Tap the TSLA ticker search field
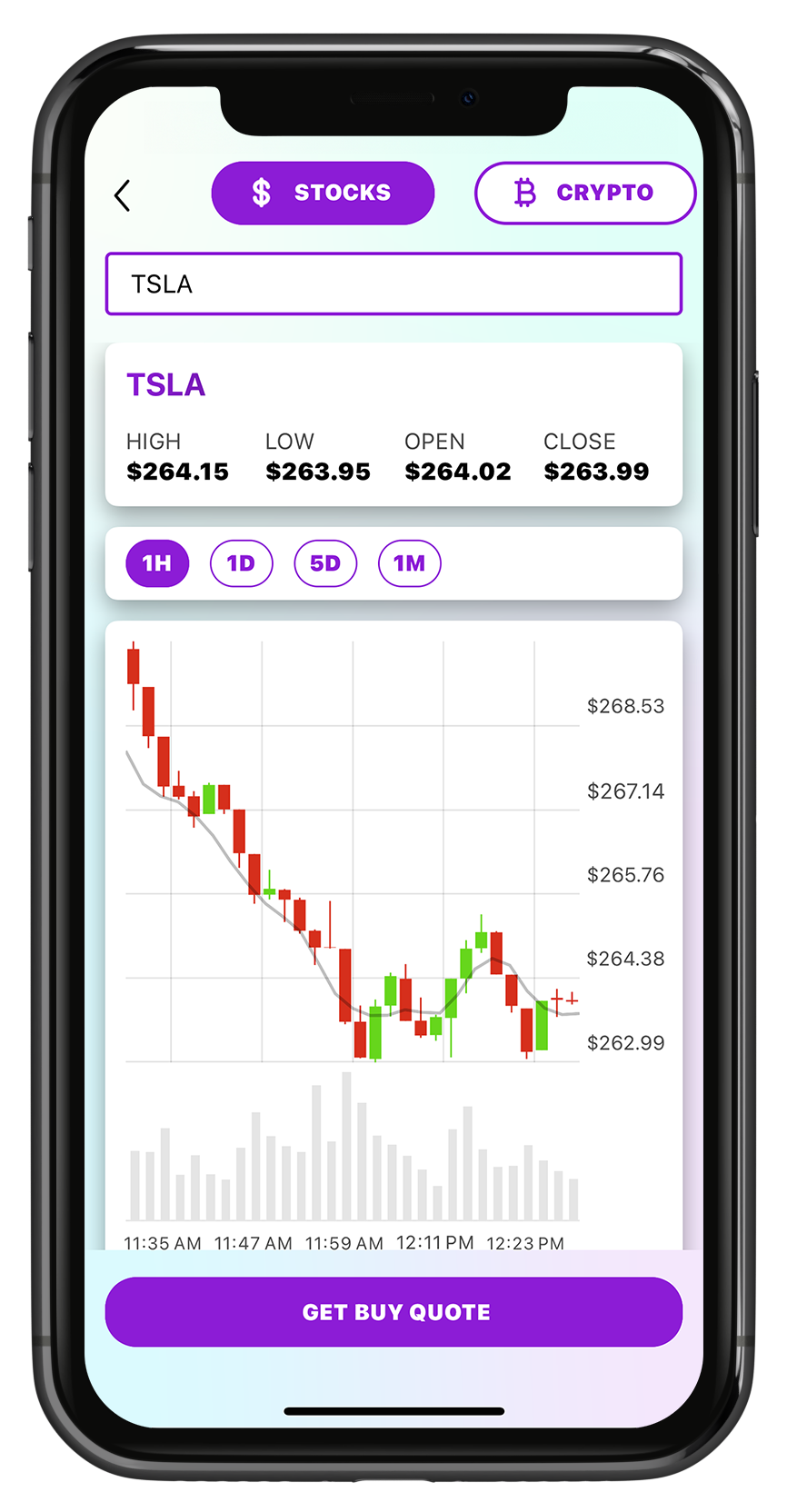 pos(393,284)
